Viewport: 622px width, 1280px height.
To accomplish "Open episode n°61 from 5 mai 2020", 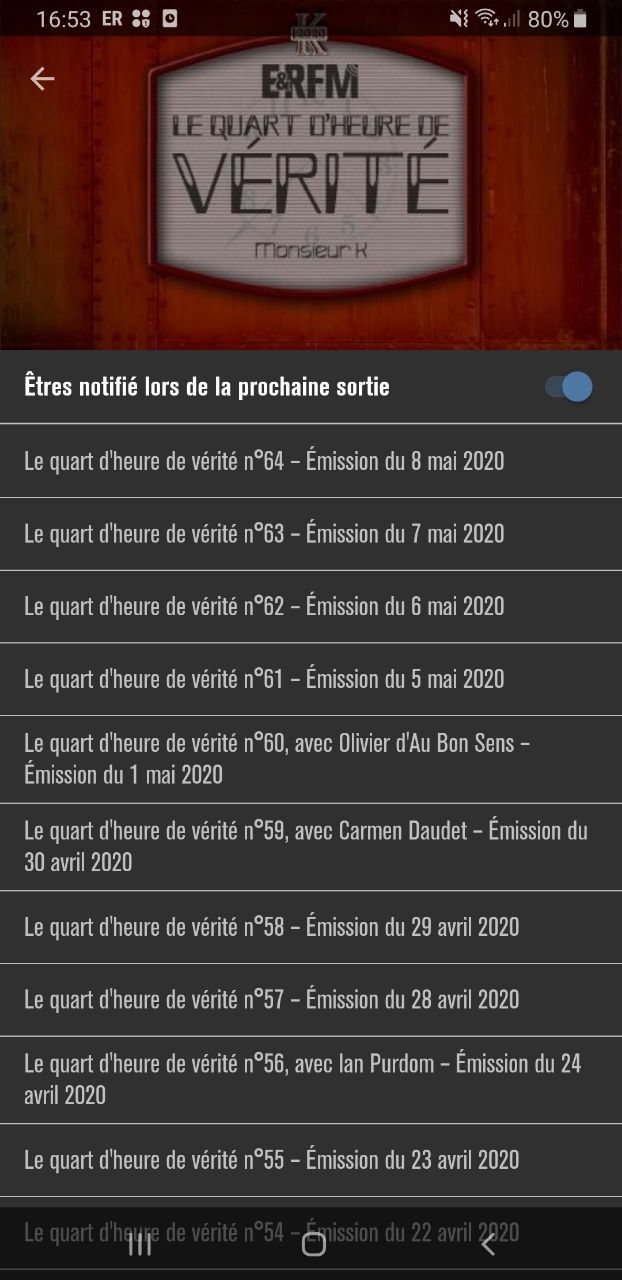I will (311, 679).
